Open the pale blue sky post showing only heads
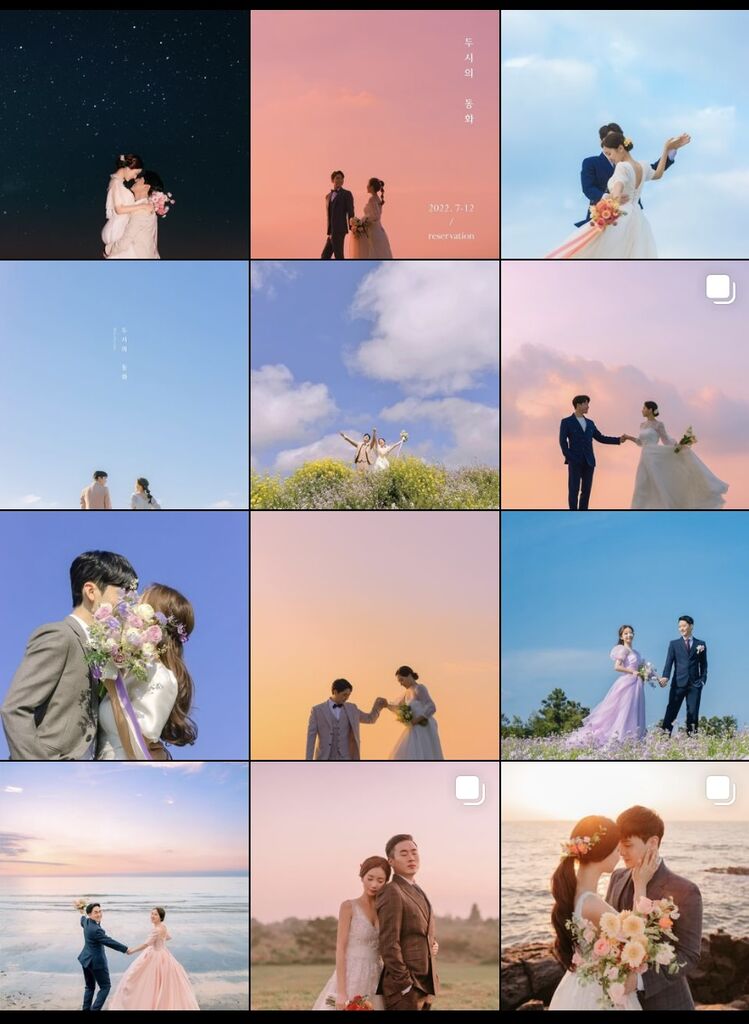 click(x=124, y=385)
